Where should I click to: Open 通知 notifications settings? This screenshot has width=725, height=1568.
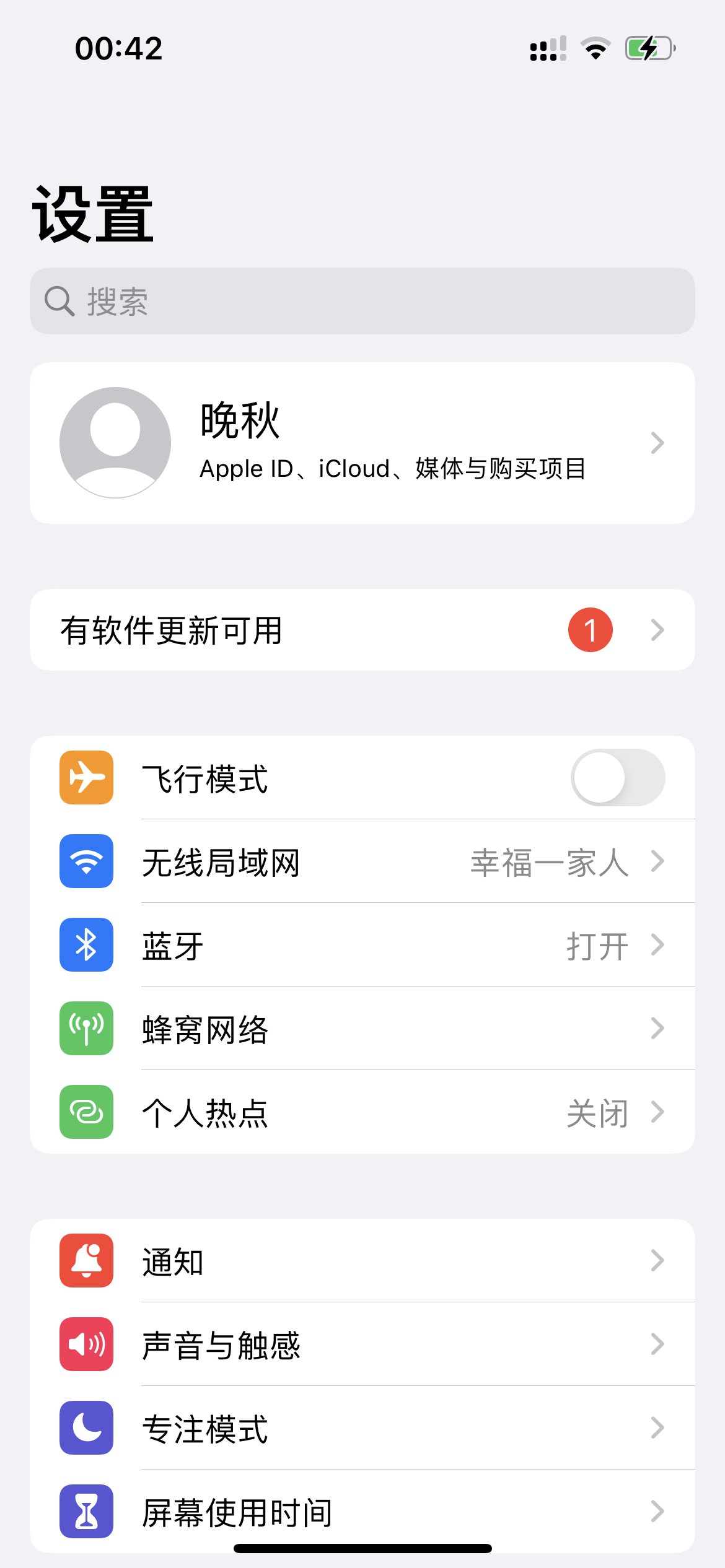click(x=362, y=1261)
